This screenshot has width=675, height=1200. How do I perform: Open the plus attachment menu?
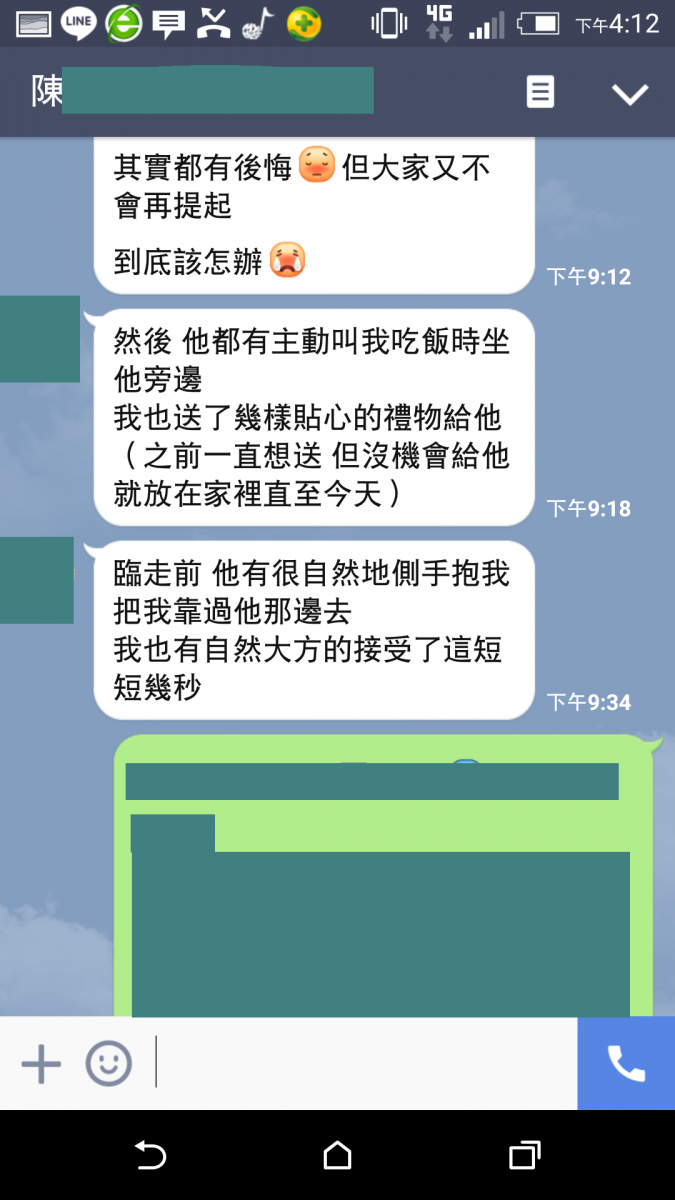(x=41, y=1064)
